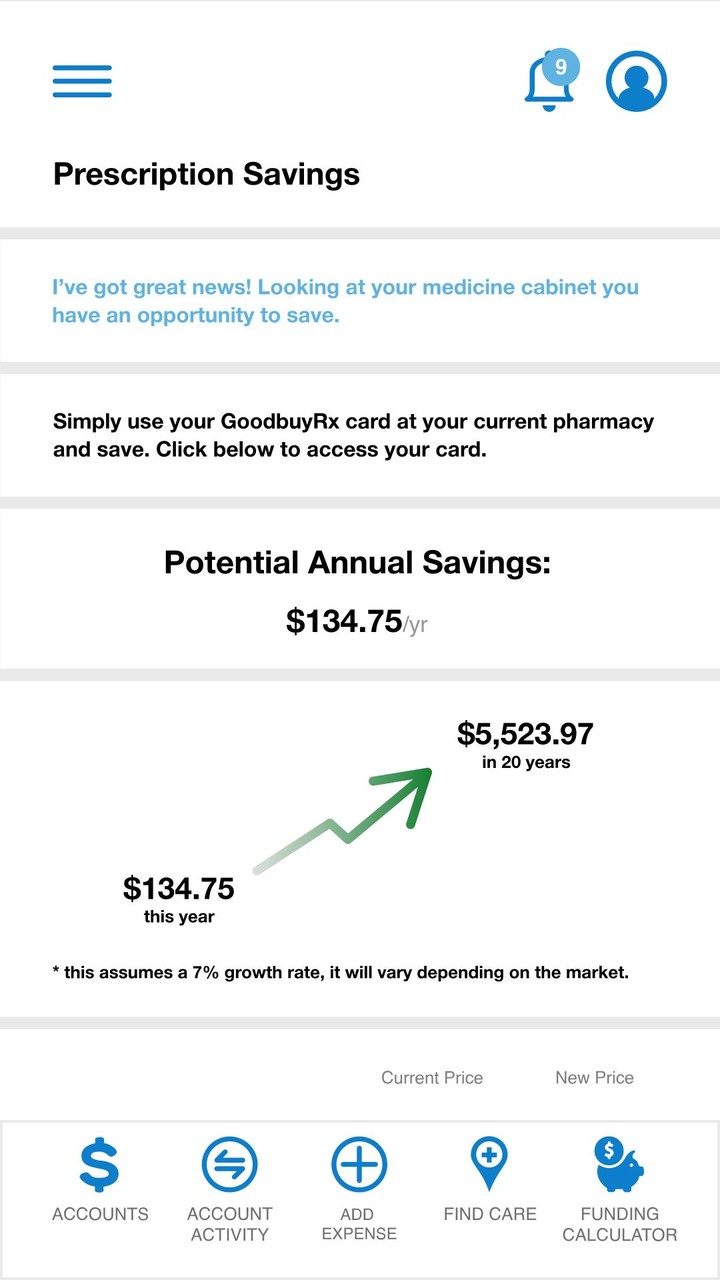Click the 7% growth rate disclaimer text
This screenshot has height=1280, width=720.
tap(345, 971)
